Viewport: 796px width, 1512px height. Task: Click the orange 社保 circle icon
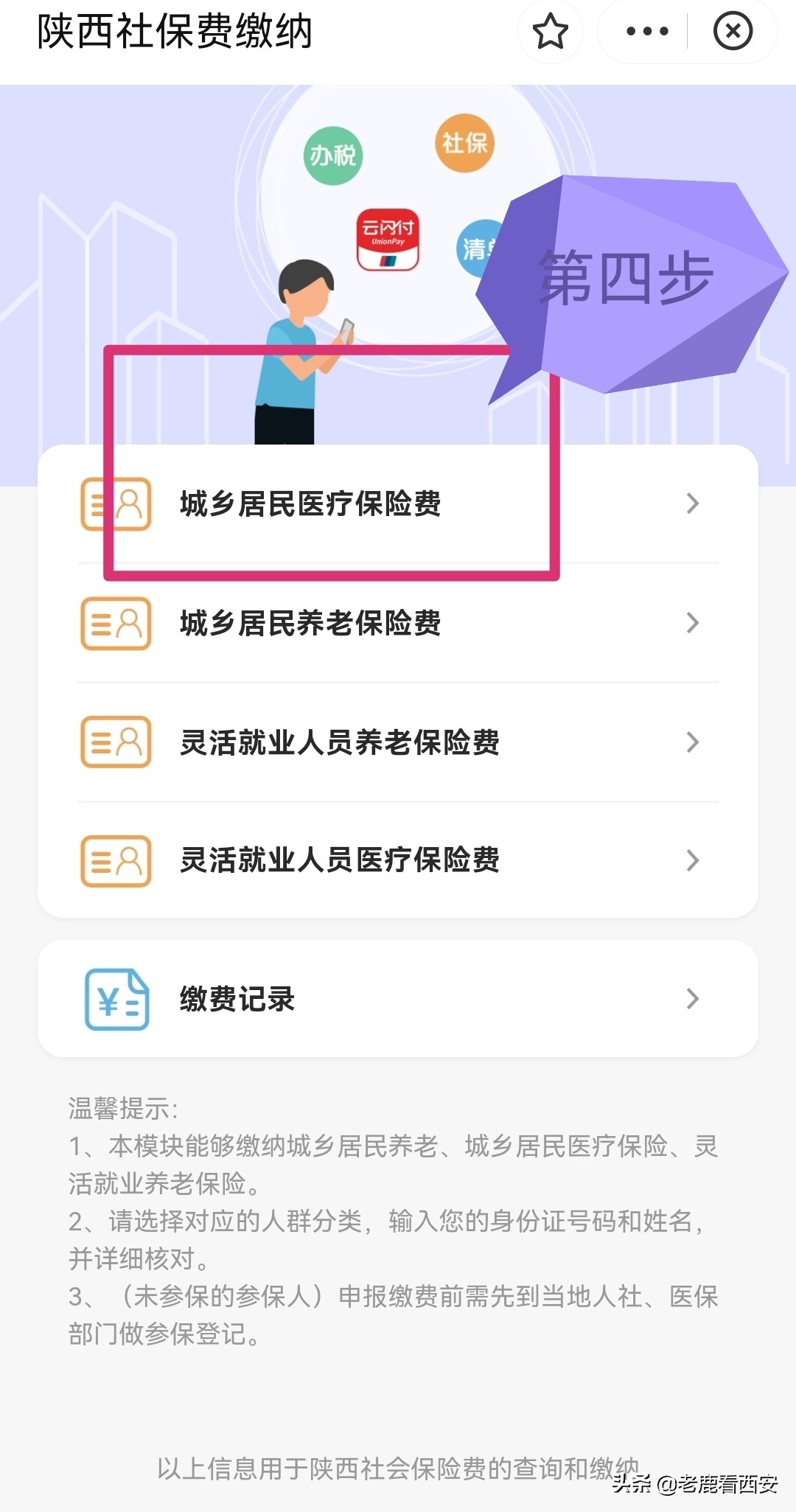(x=466, y=145)
